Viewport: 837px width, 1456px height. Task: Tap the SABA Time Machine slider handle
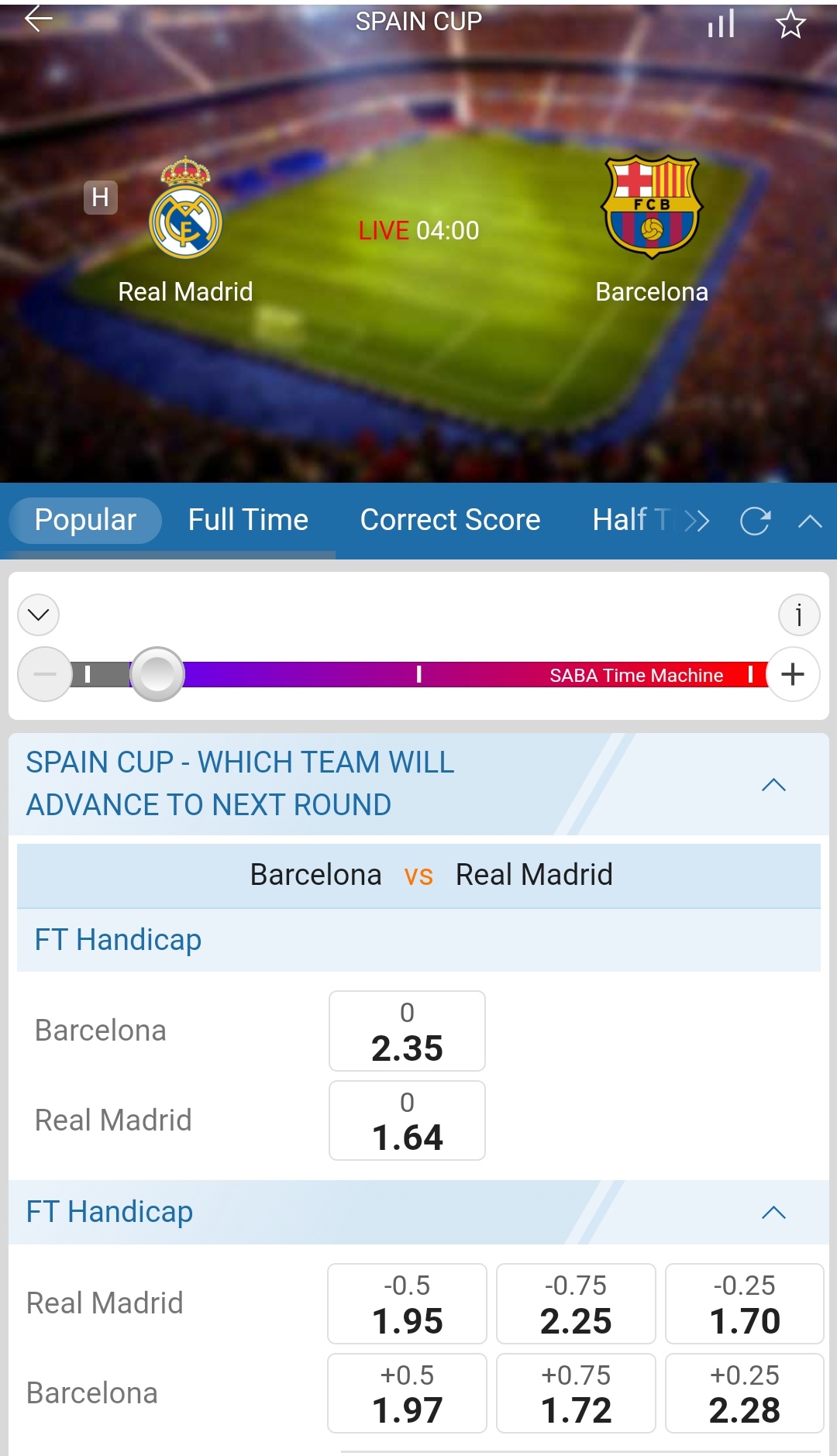(157, 674)
